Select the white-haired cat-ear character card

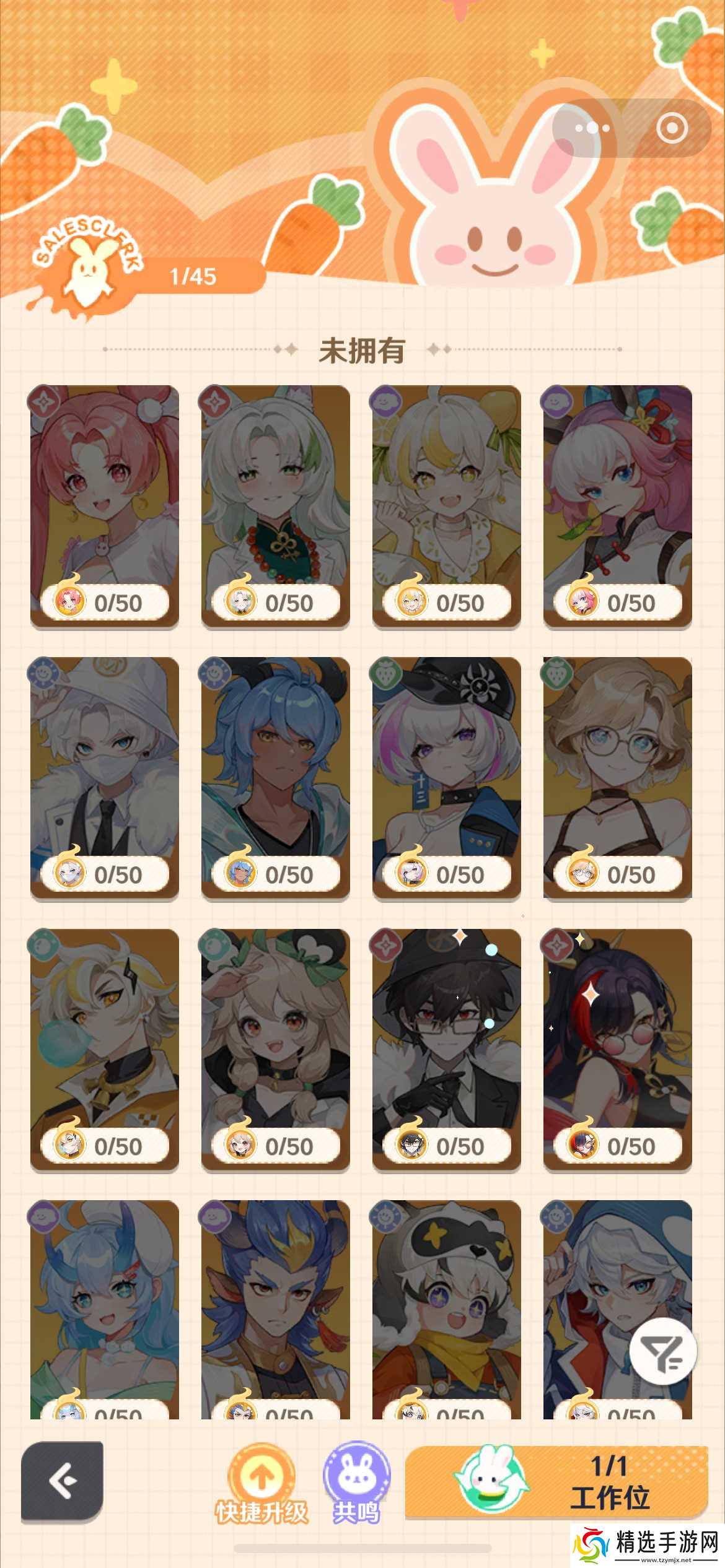pos(275,495)
